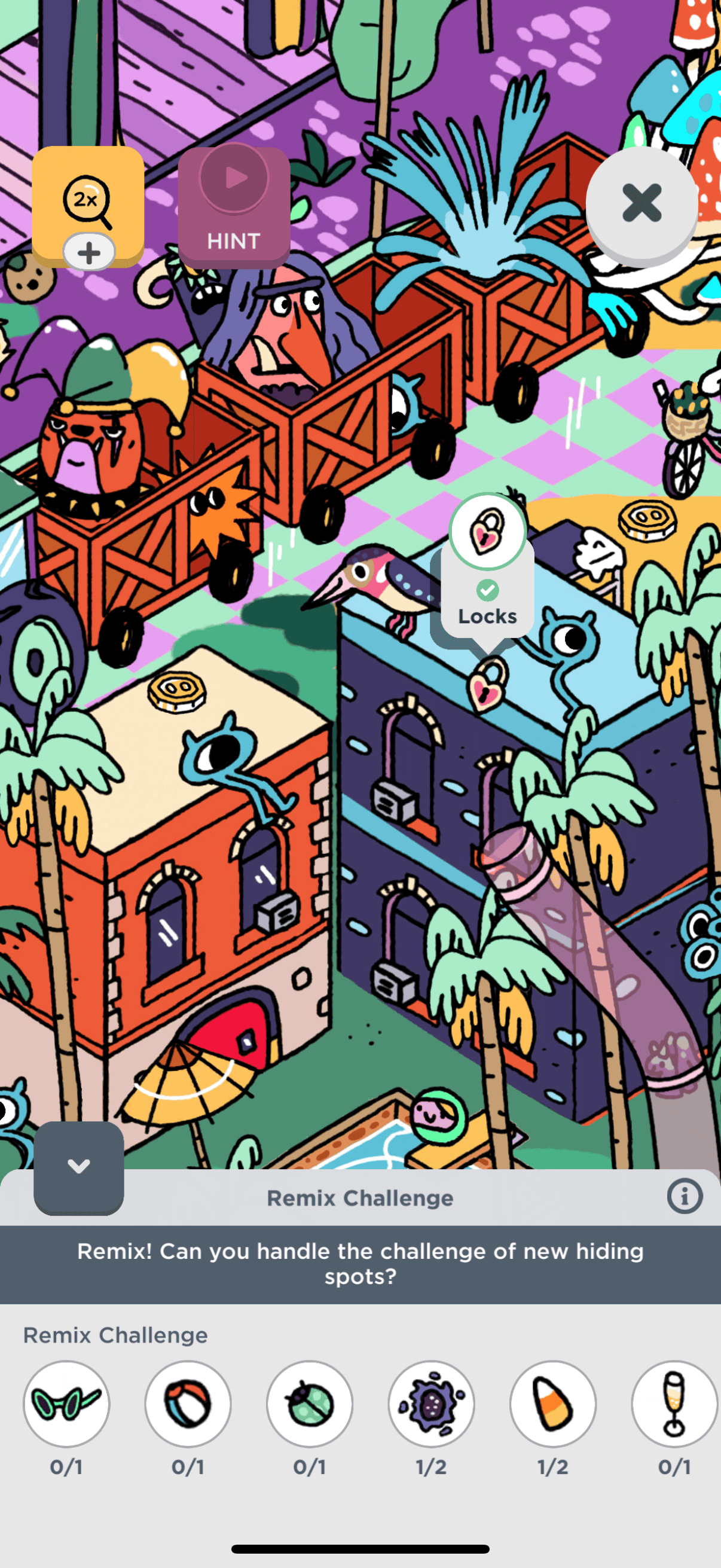Select the purple splat target item
721x1568 pixels.
coord(432,1403)
